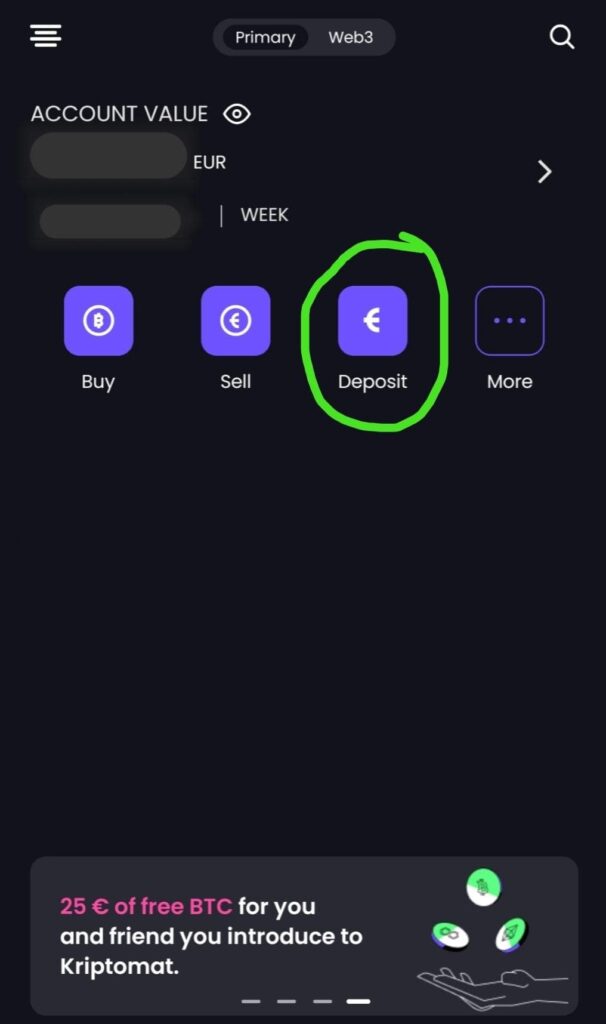Select the Primary tab
606x1024 pixels.
click(x=265, y=37)
